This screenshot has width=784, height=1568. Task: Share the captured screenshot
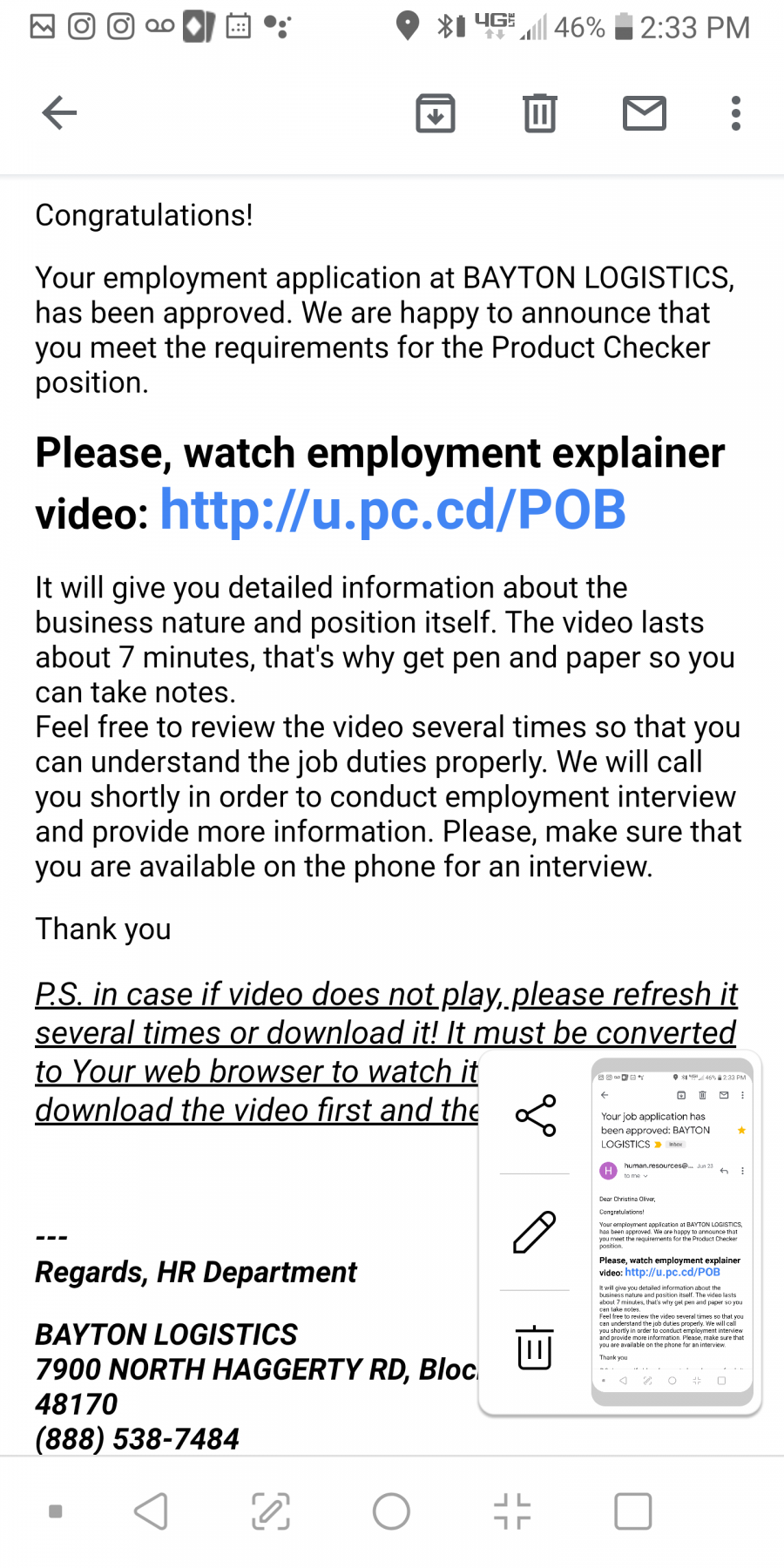pyautogui.click(x=535, y=1115)
